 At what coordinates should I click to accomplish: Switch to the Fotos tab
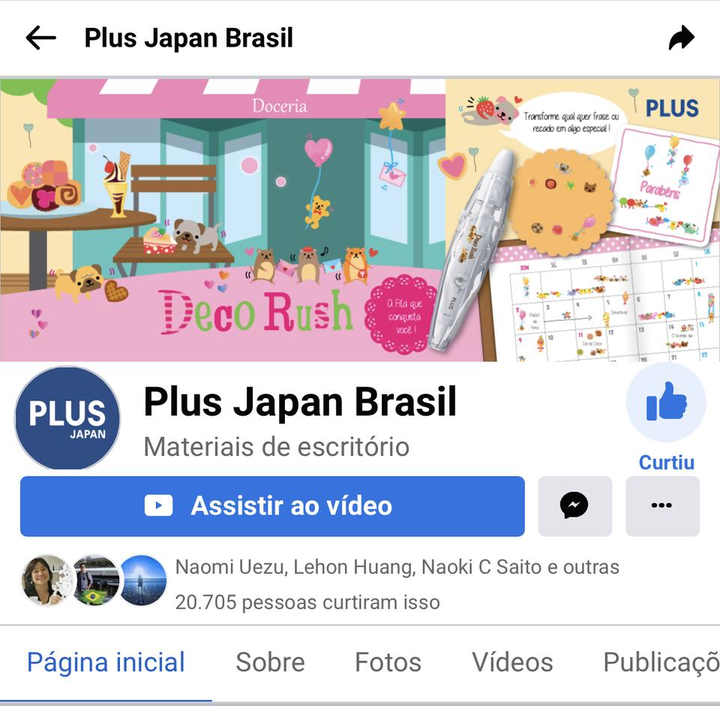coord(388,662)
